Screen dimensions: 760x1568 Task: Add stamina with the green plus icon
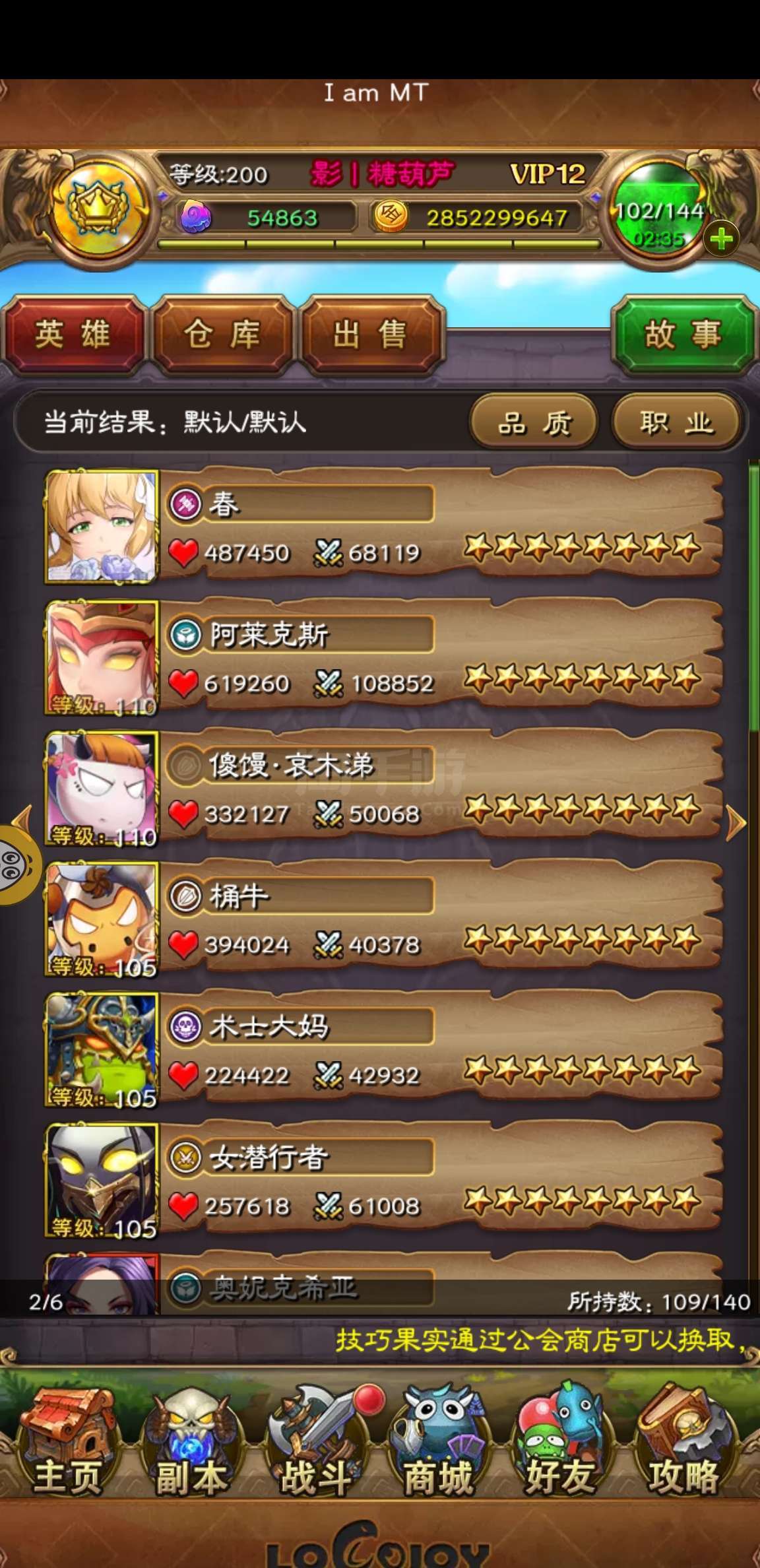[721, 239]
